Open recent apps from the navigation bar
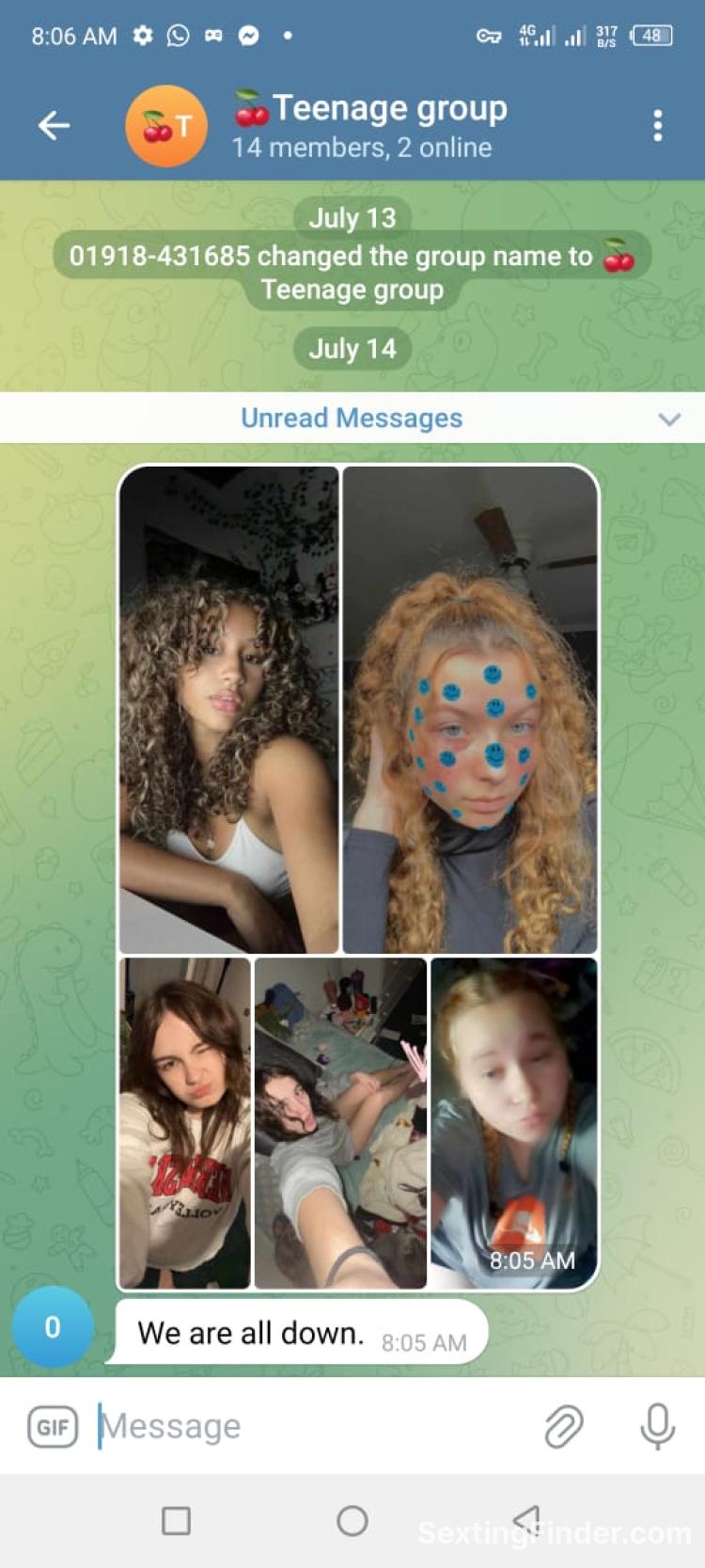Image resolution: width=705 pixels, height=1568 pixels. click(176, 1521)
